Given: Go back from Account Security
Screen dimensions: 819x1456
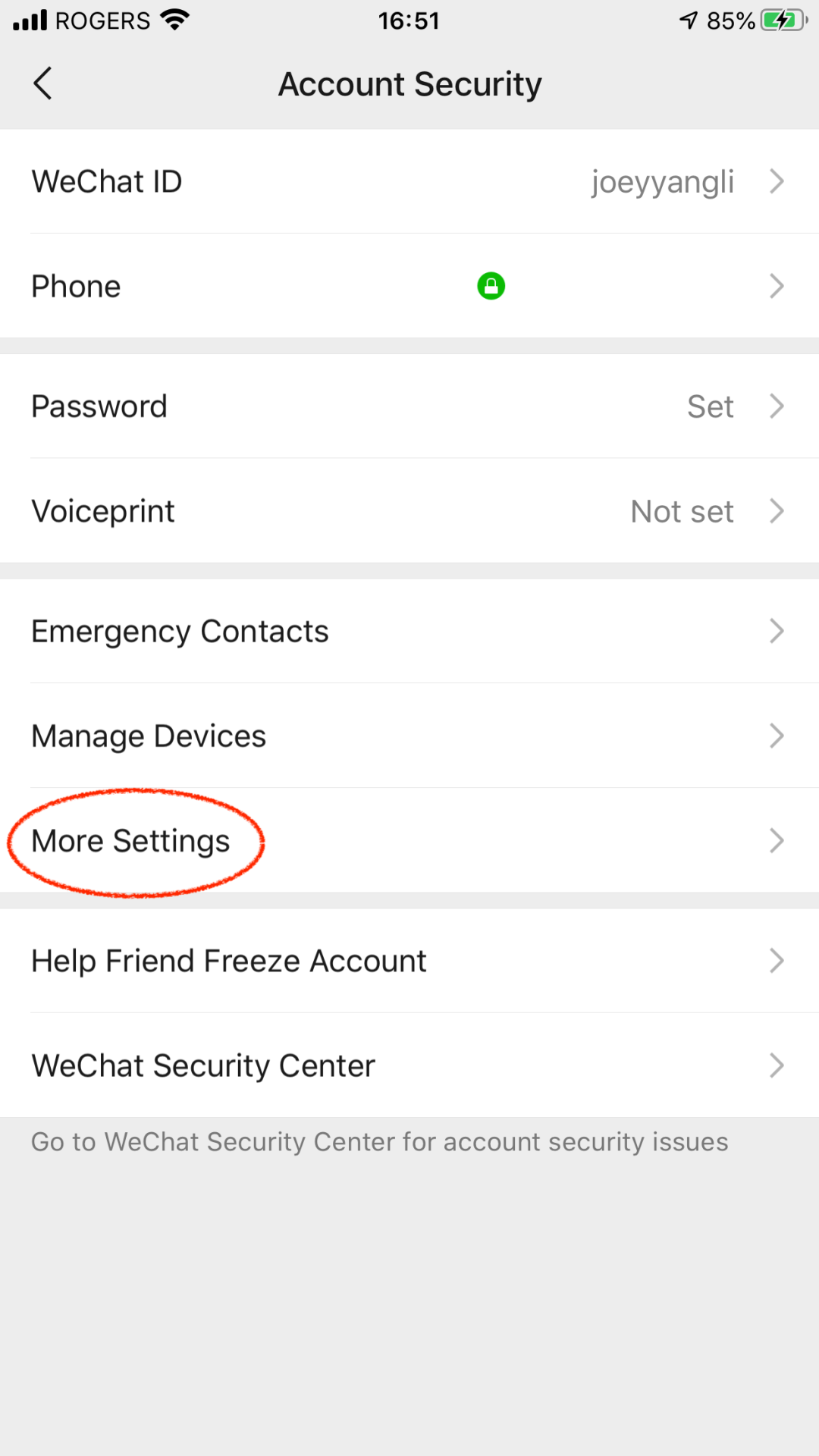Looking at the screenshot, I should (x=42, y=83).
